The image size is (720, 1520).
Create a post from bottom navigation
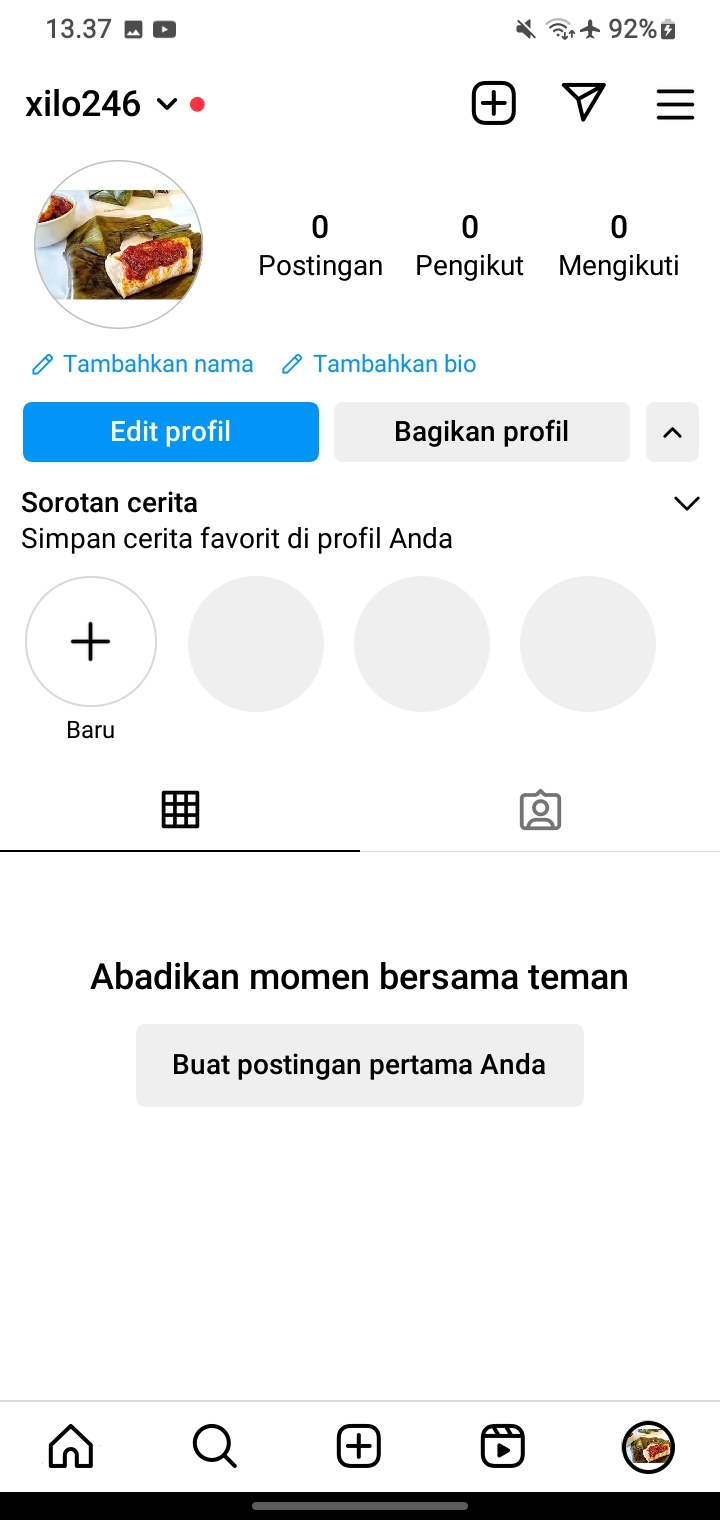pos(359,1446)
